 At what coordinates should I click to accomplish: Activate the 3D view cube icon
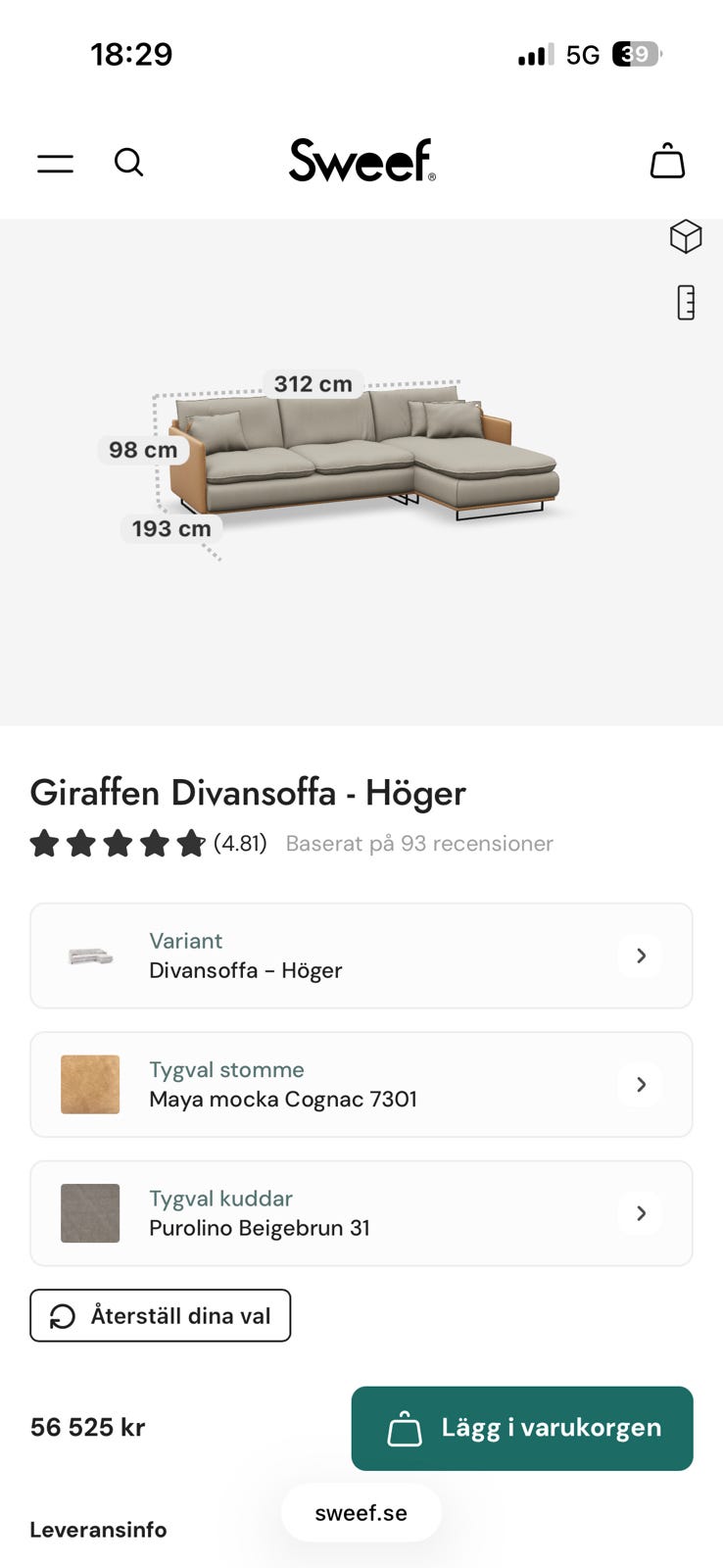point(685,236)
